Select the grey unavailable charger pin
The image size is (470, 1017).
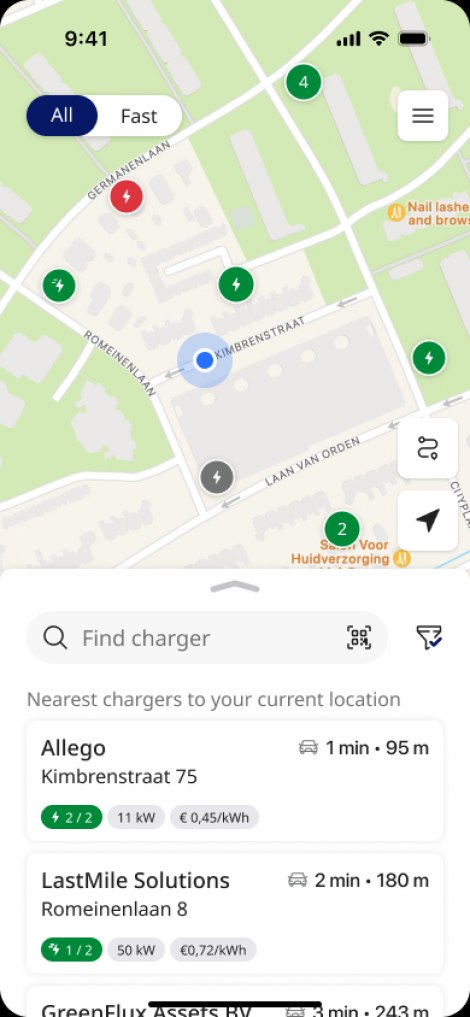(x=217, y=477)
